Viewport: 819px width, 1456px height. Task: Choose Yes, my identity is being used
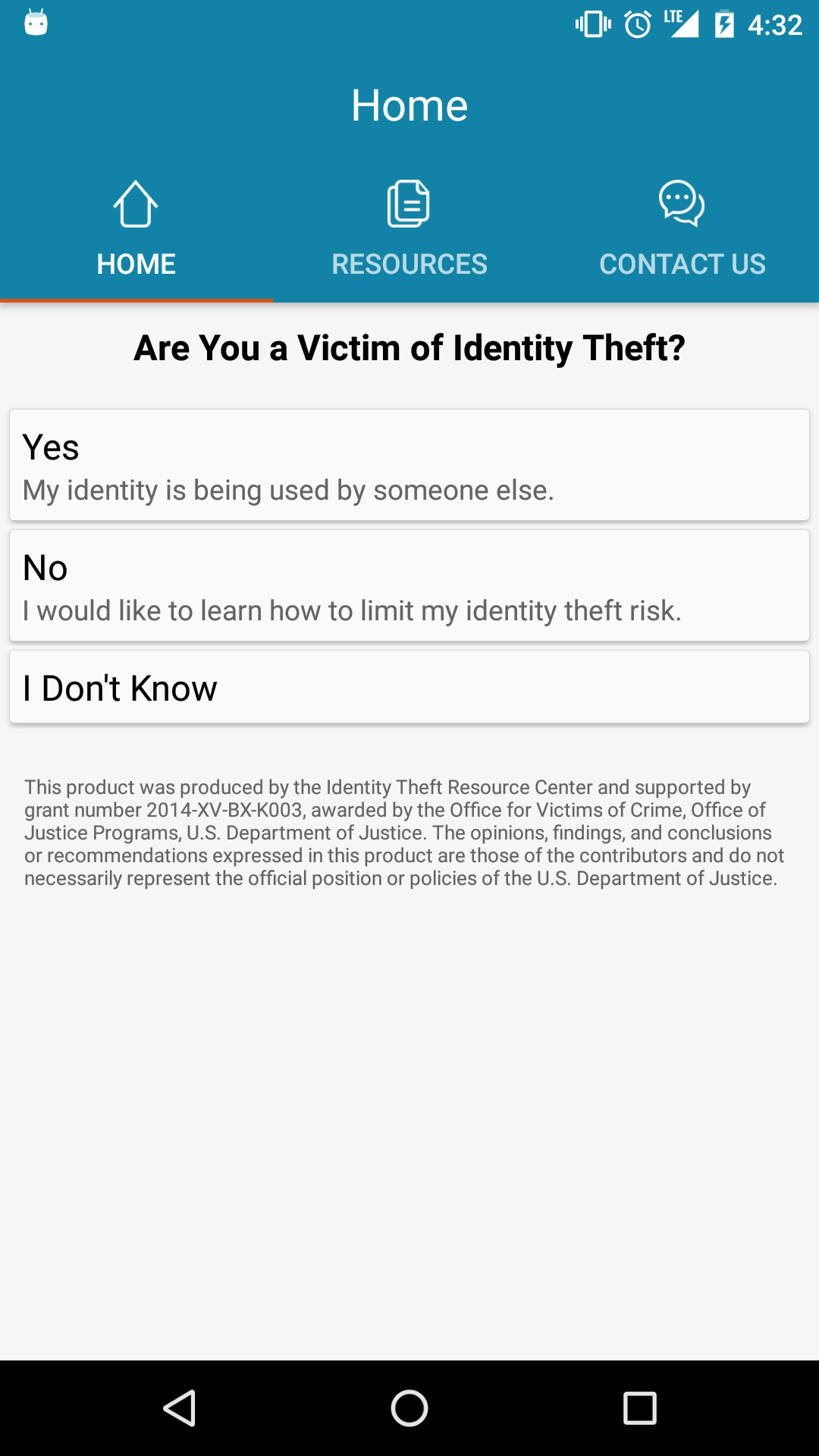409,466
